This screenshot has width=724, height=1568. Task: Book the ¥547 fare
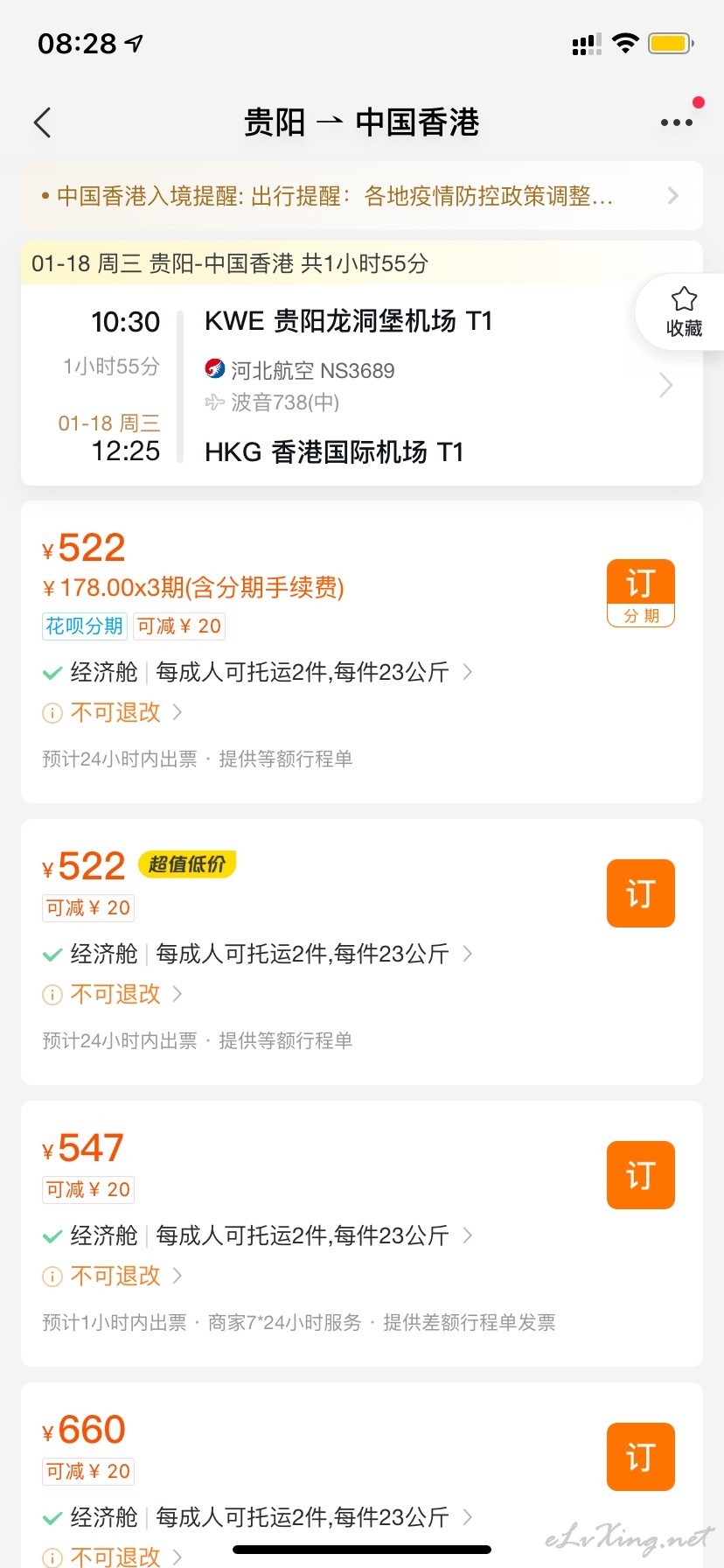641,1175
